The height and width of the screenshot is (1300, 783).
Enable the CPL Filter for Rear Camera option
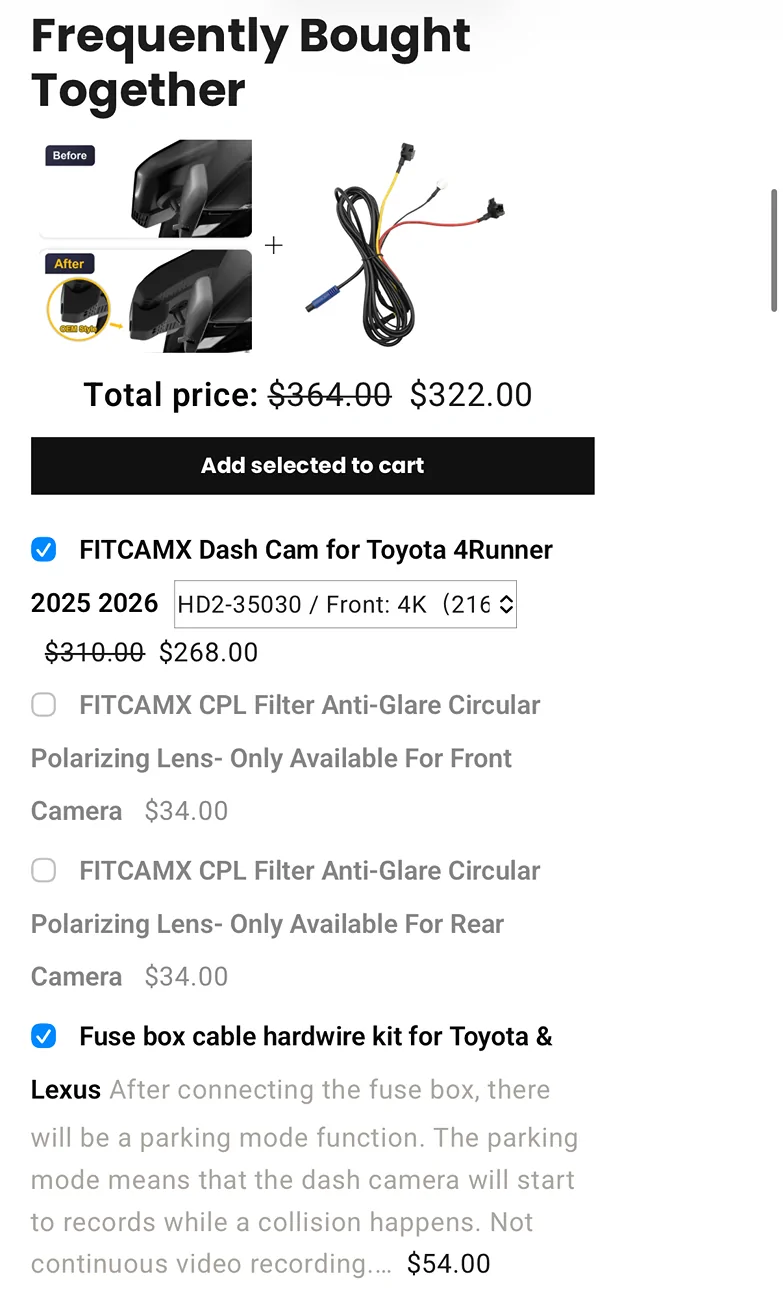pyautogui.click(x=44, y=870)
